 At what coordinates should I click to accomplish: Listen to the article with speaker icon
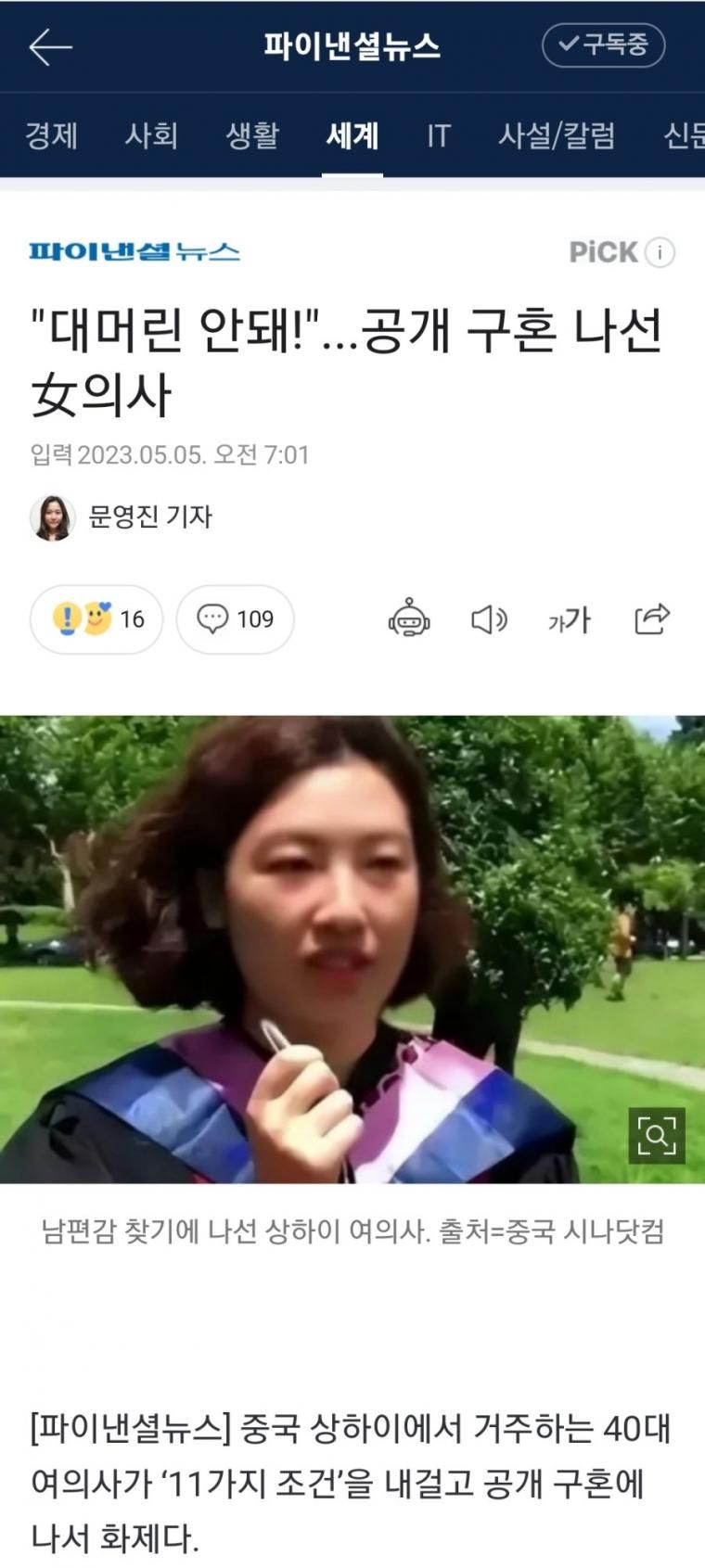[x=488, y=618]
